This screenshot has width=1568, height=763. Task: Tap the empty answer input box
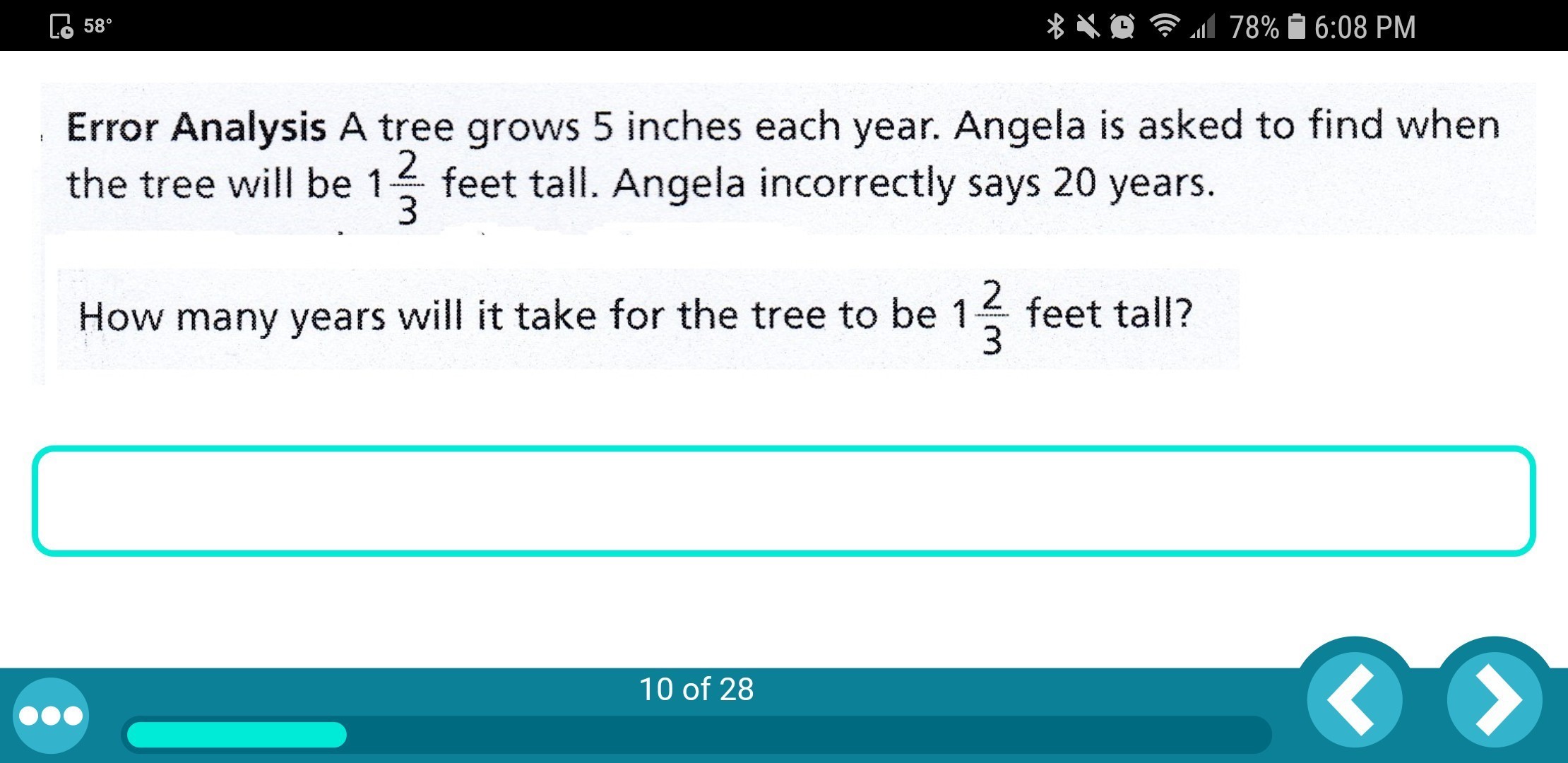[783, 501]
